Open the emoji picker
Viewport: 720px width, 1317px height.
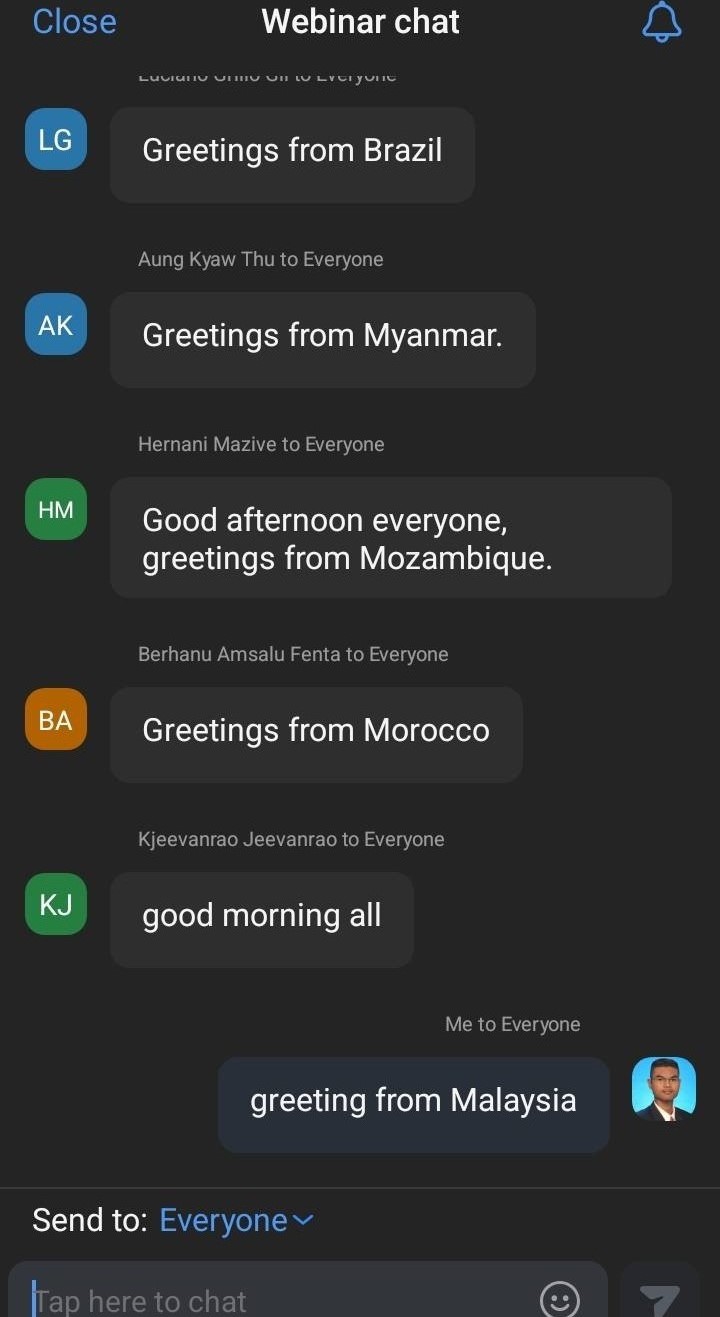coord(560,1299)
